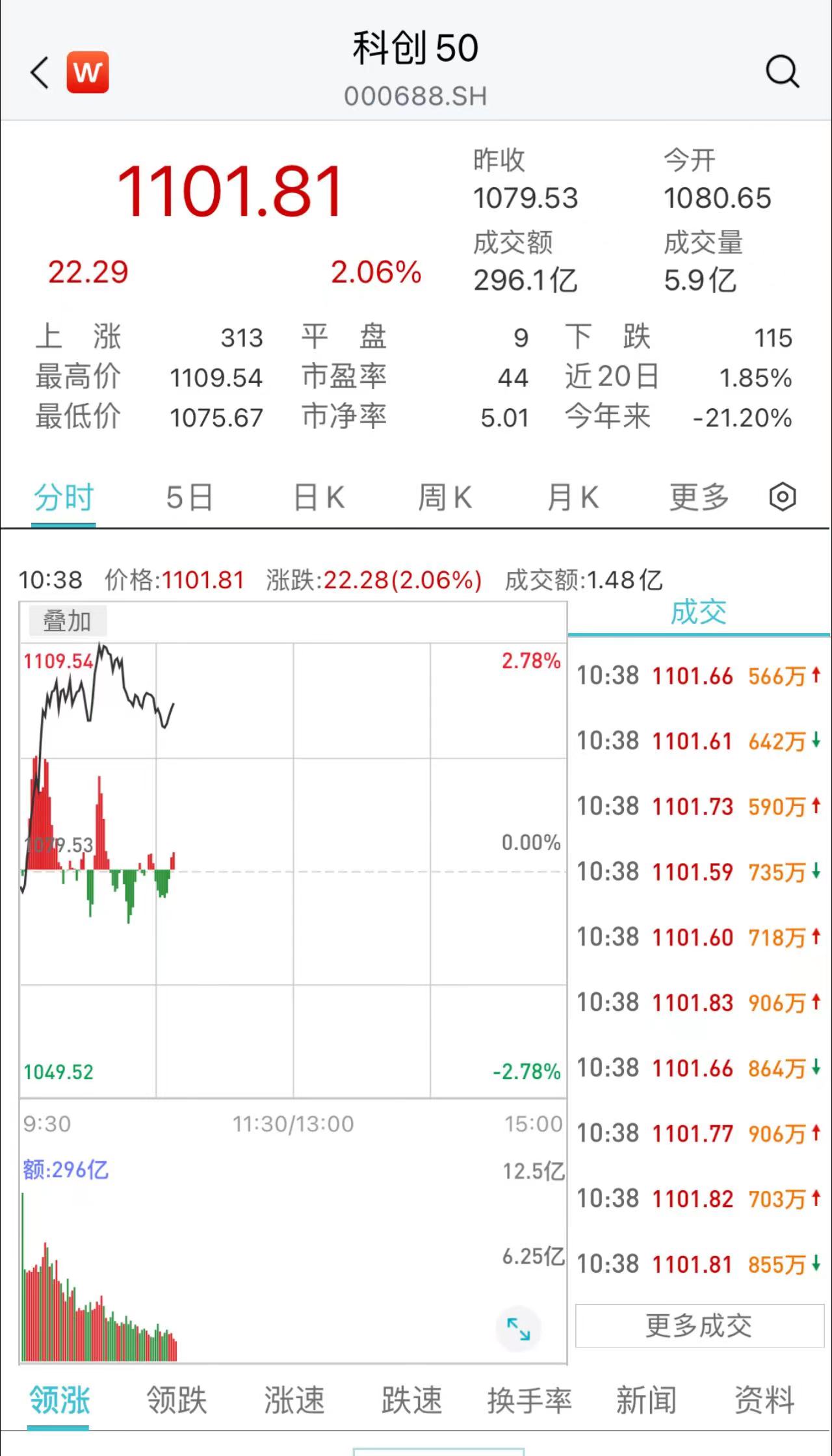The image size is (832, 1456).
Task: View 更多成交 trade records
Action: click(699, 1325)
